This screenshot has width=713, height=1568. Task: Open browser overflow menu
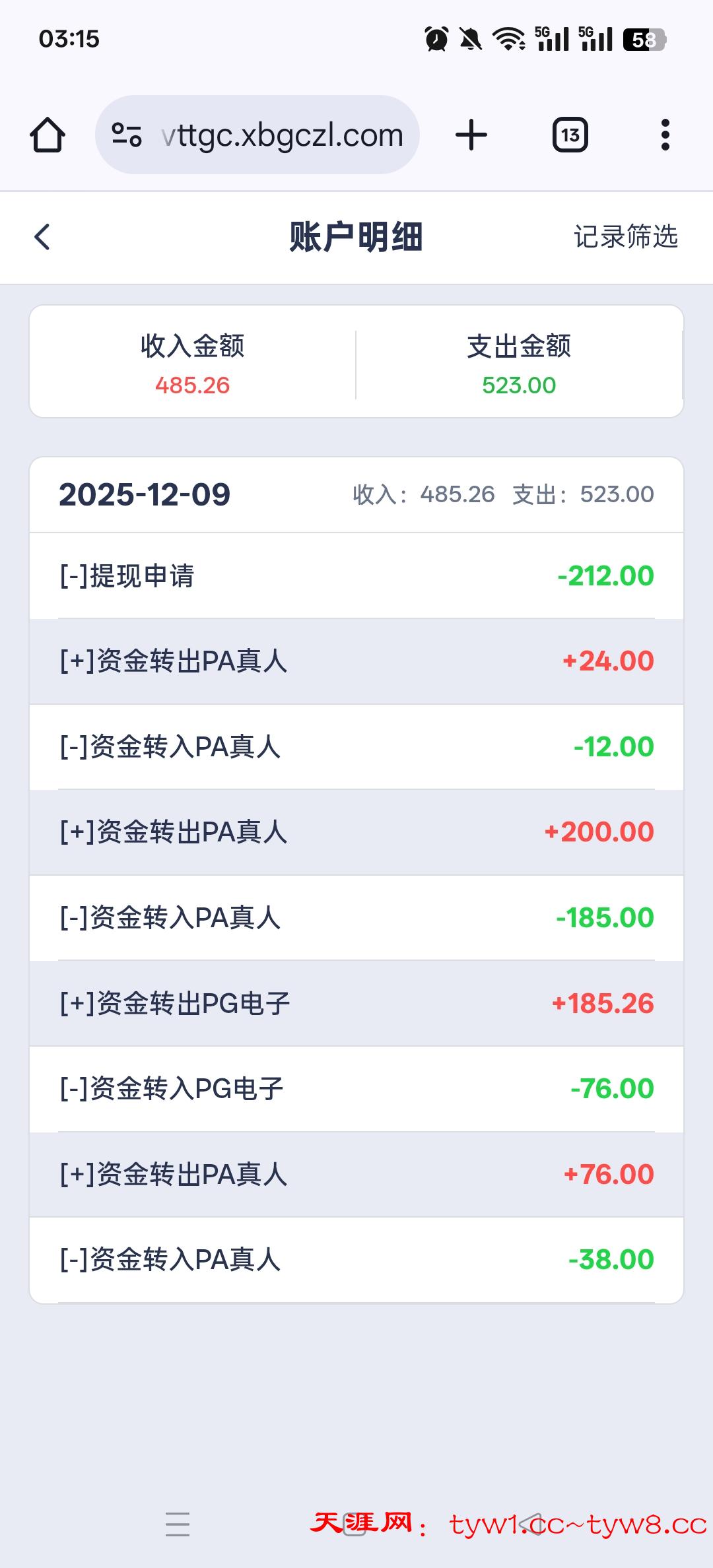(665, 135)
